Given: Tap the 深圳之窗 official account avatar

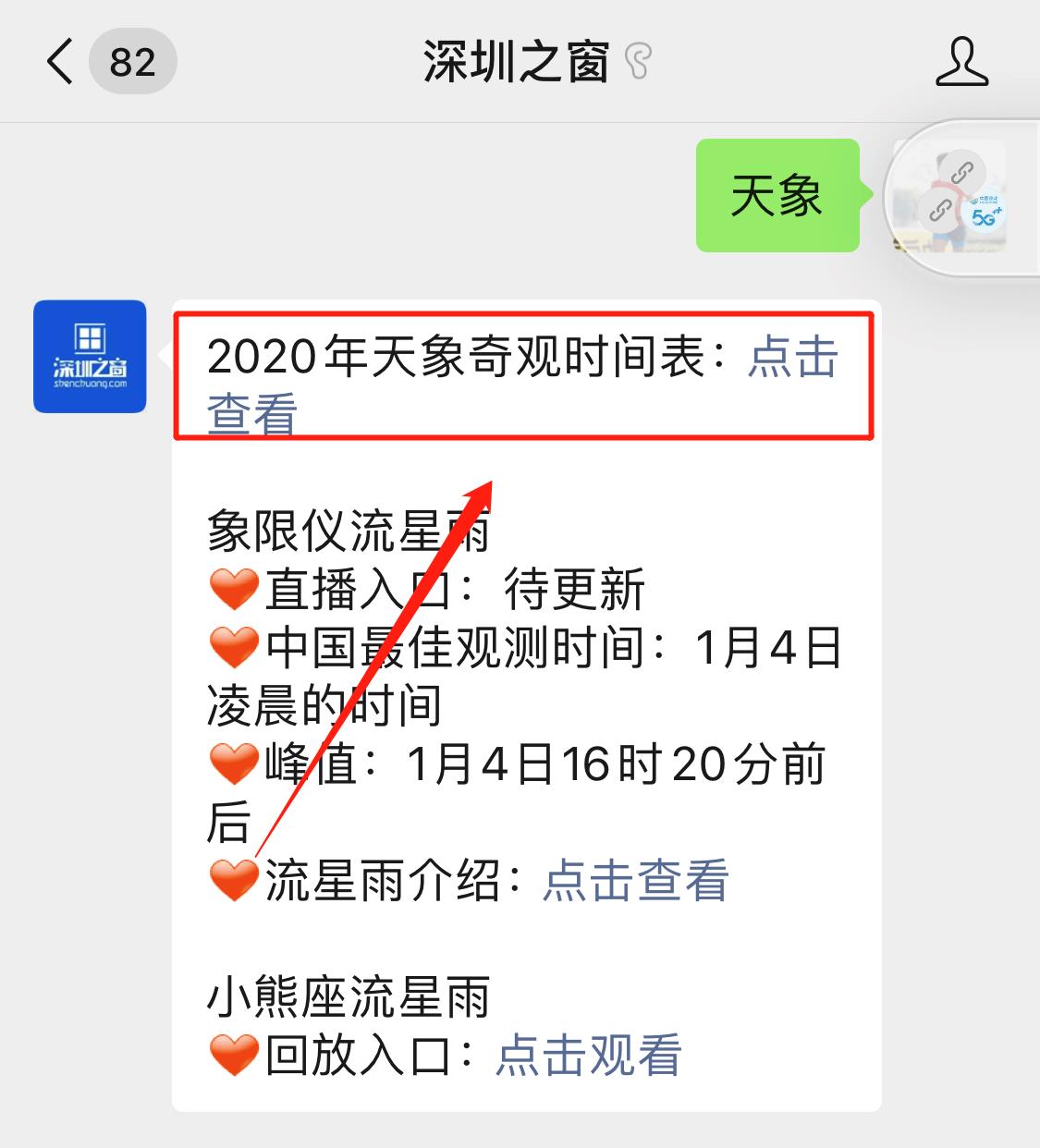Looking at the screenshot, I should [89, 355].
